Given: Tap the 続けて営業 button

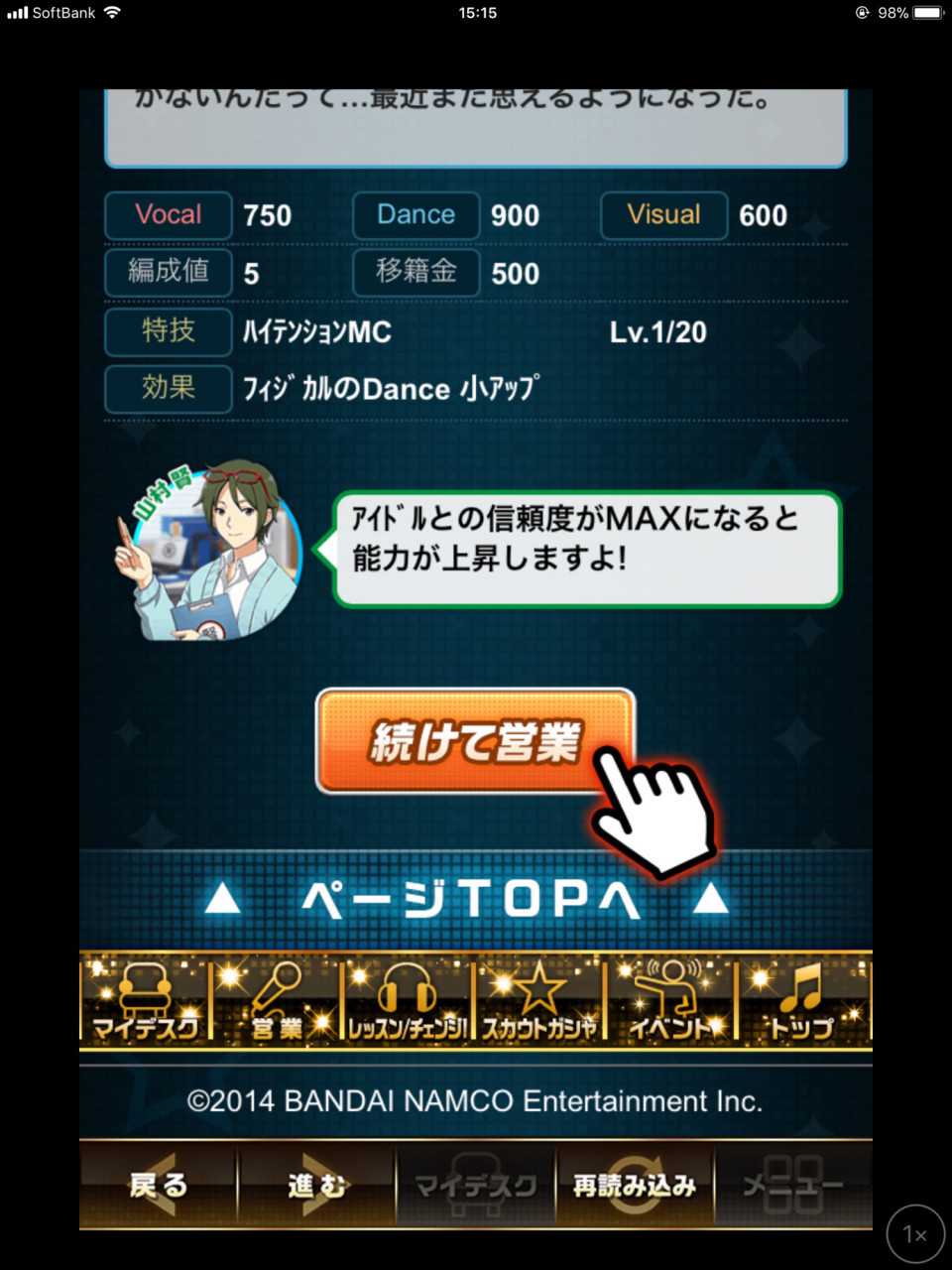Looking at the screenshot, I should click(x=474, y=740).
